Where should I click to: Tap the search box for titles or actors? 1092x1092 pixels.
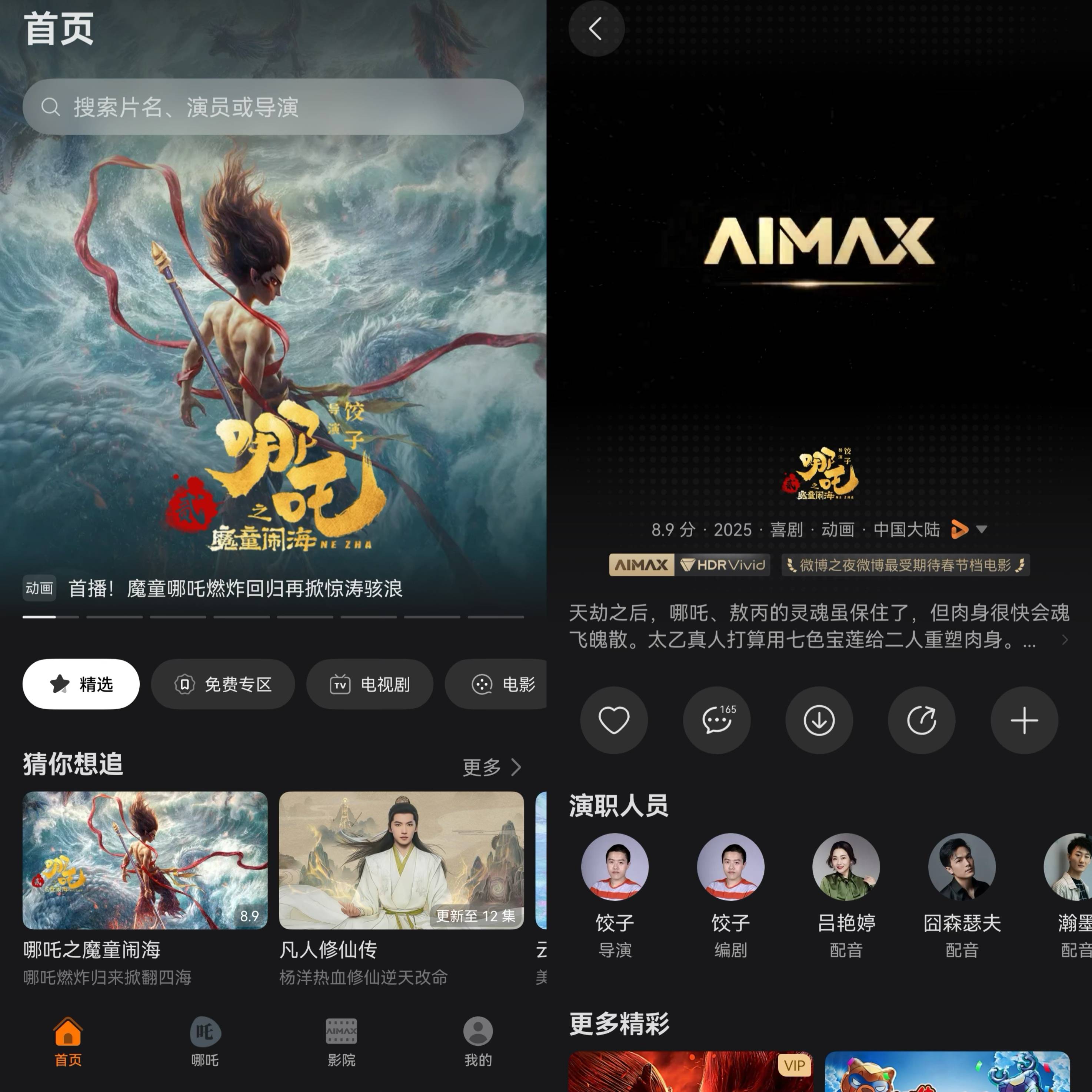(x=273, y=107)
